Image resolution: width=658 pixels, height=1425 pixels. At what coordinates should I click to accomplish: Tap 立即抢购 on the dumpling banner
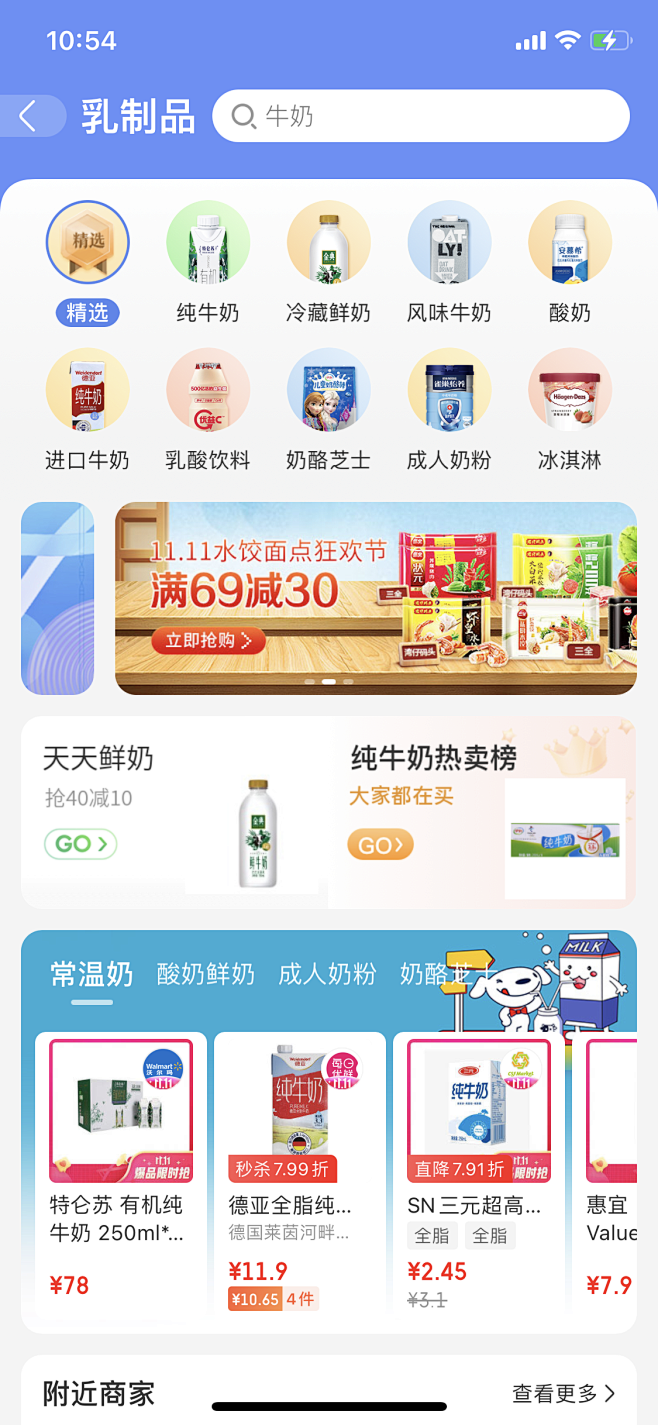point(208,640)
